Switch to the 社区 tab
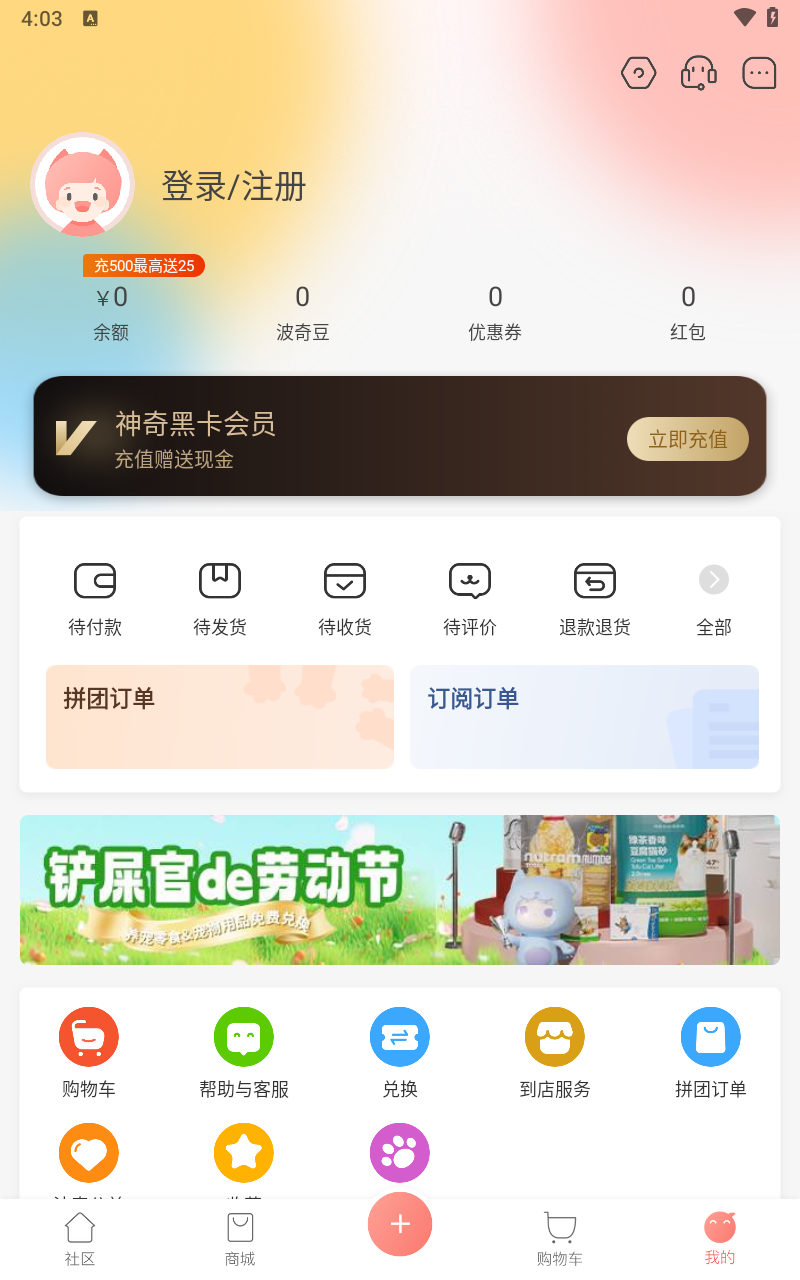The width and height of the screenshot is (800, 1280). pos(80,1240)
